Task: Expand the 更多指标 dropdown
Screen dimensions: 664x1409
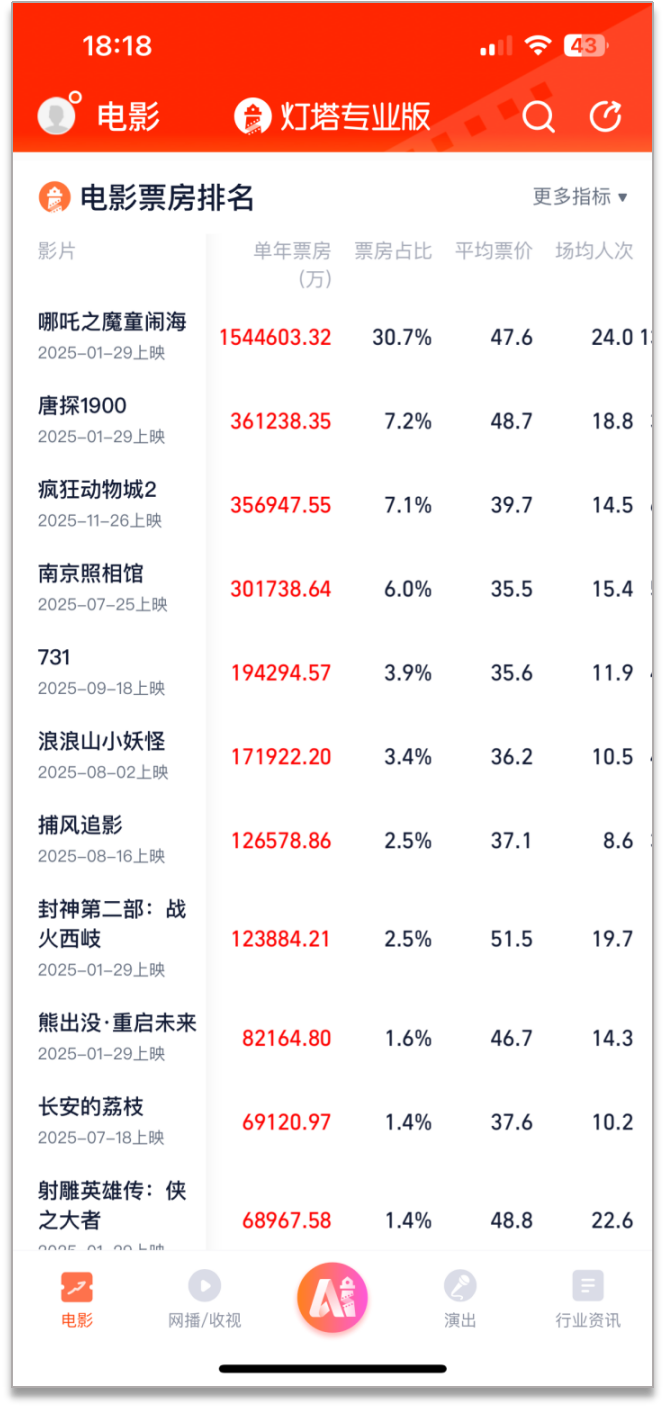Action: (580, 197)
